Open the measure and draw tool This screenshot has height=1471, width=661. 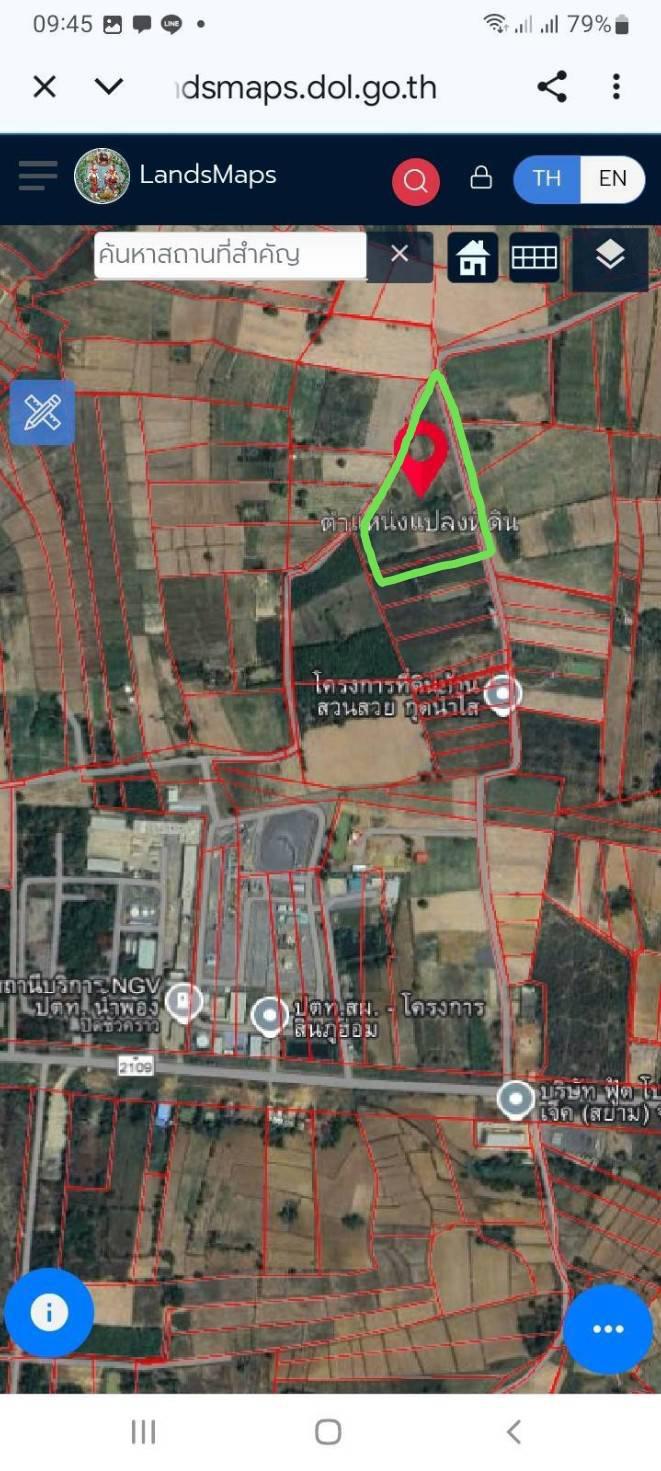pos(42,411)
